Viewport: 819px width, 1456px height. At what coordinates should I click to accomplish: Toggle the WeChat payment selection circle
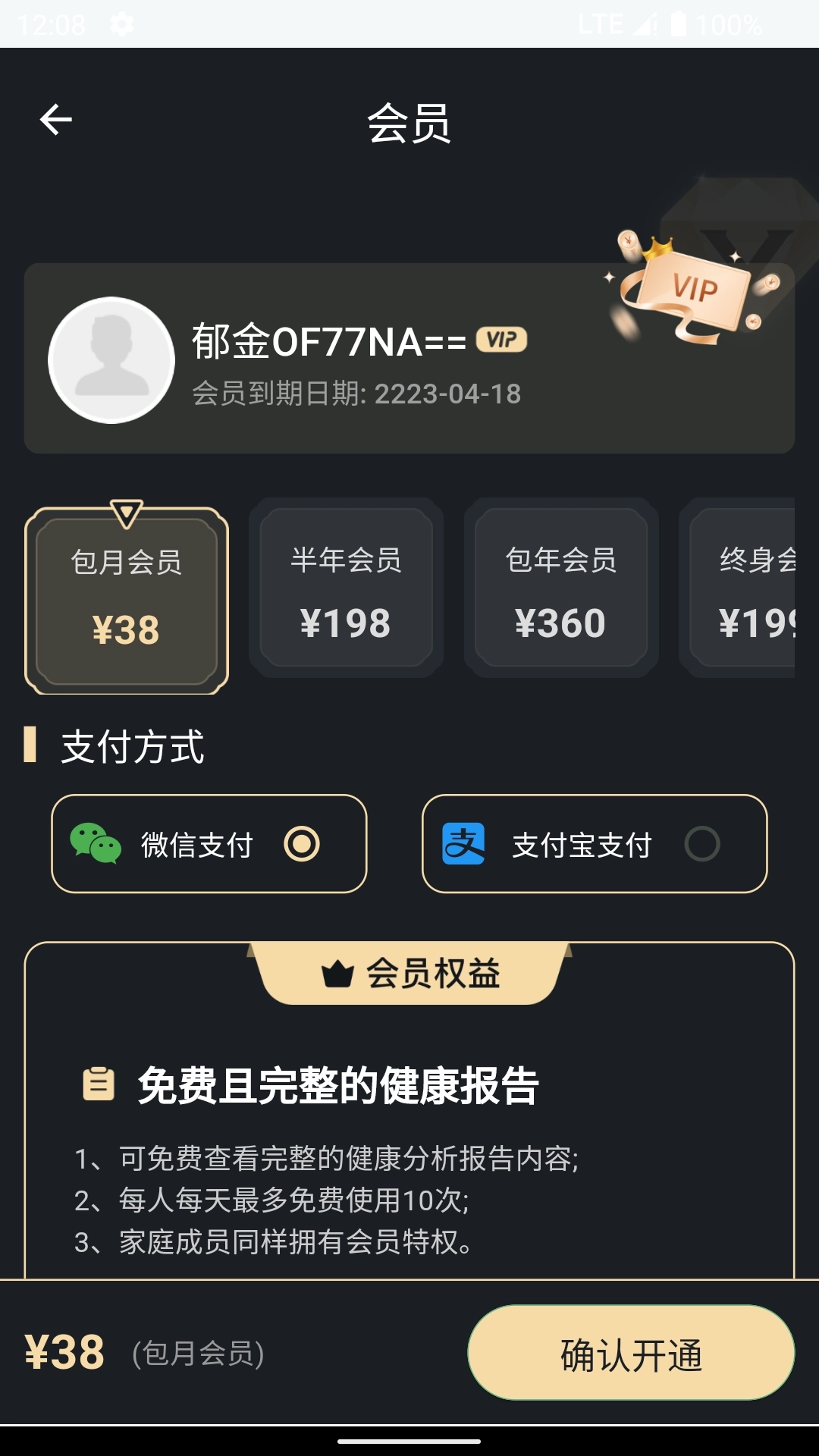click(x=303, y=844)
